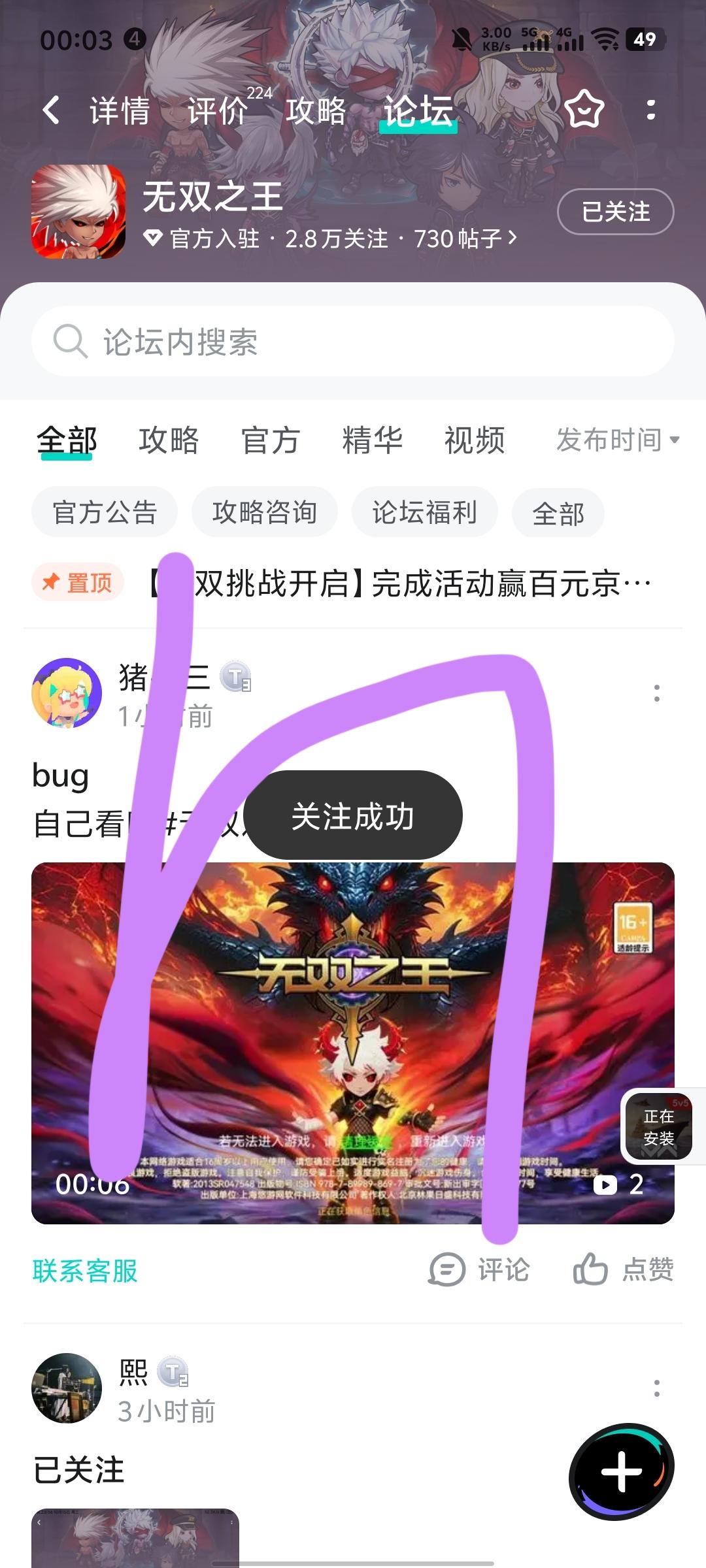Open the three-dot menu on 猪三's post
The height and width of the screenshot is (1568, 706).
tap(656, 694)
